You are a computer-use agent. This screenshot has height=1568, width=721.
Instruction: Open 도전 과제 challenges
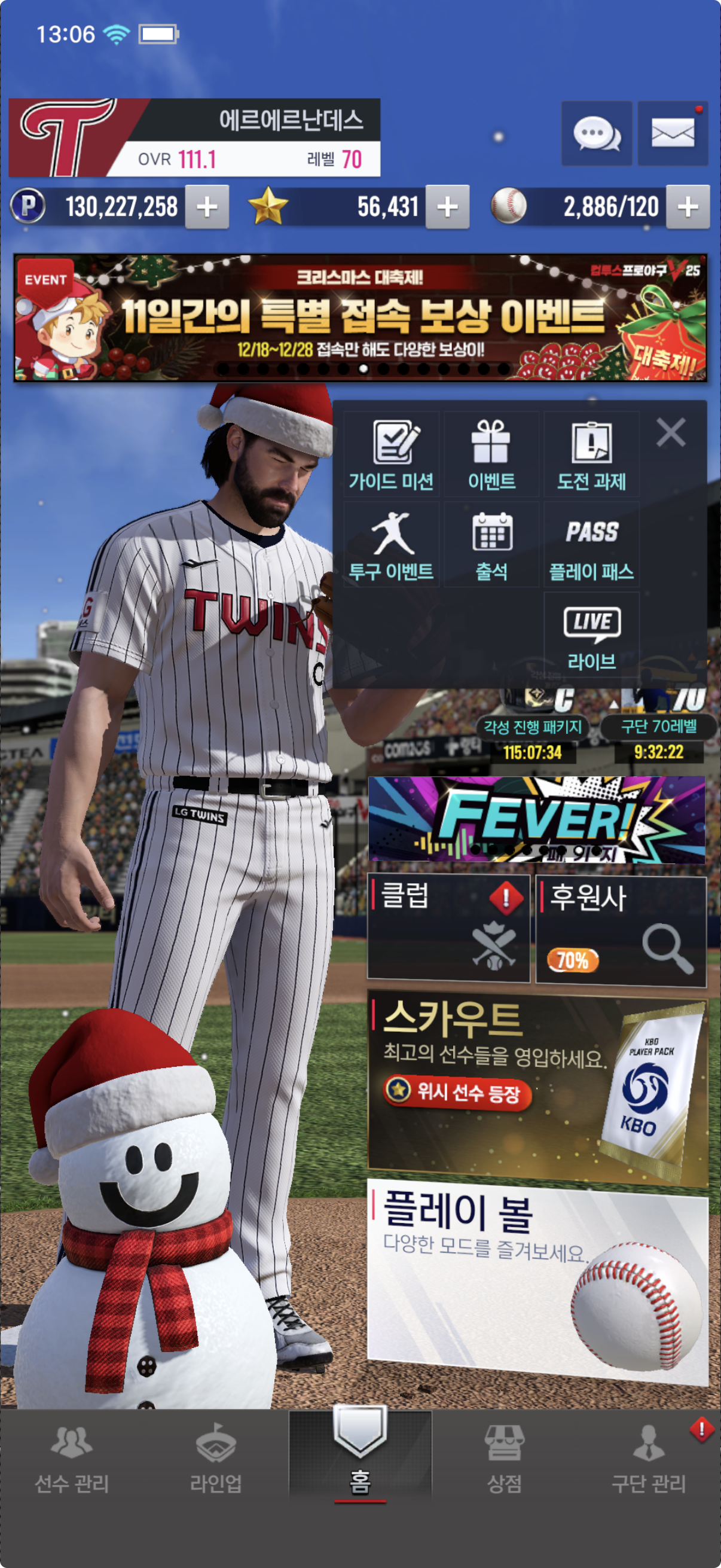coord(591,454)
